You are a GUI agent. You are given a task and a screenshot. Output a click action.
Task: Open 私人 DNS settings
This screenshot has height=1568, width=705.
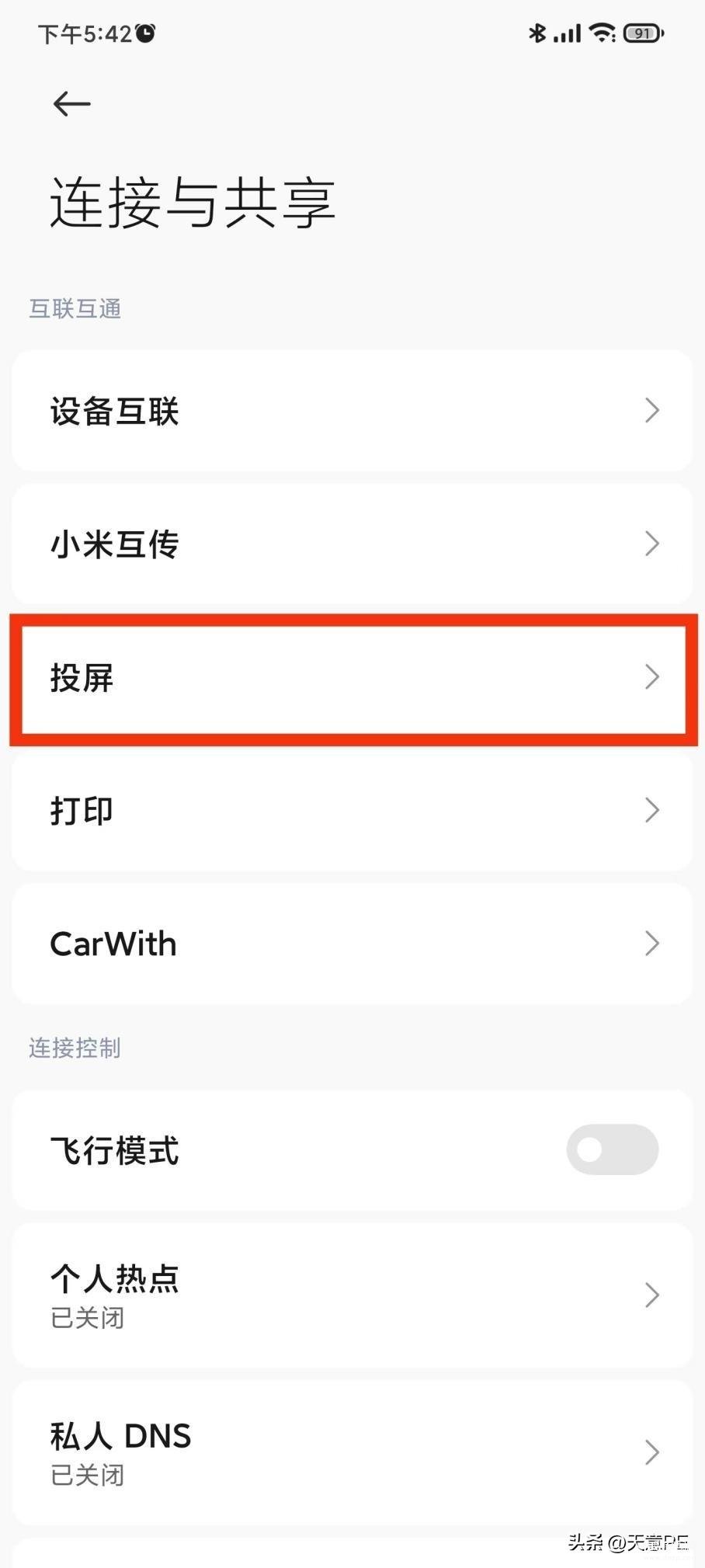tap(352, 1452)
